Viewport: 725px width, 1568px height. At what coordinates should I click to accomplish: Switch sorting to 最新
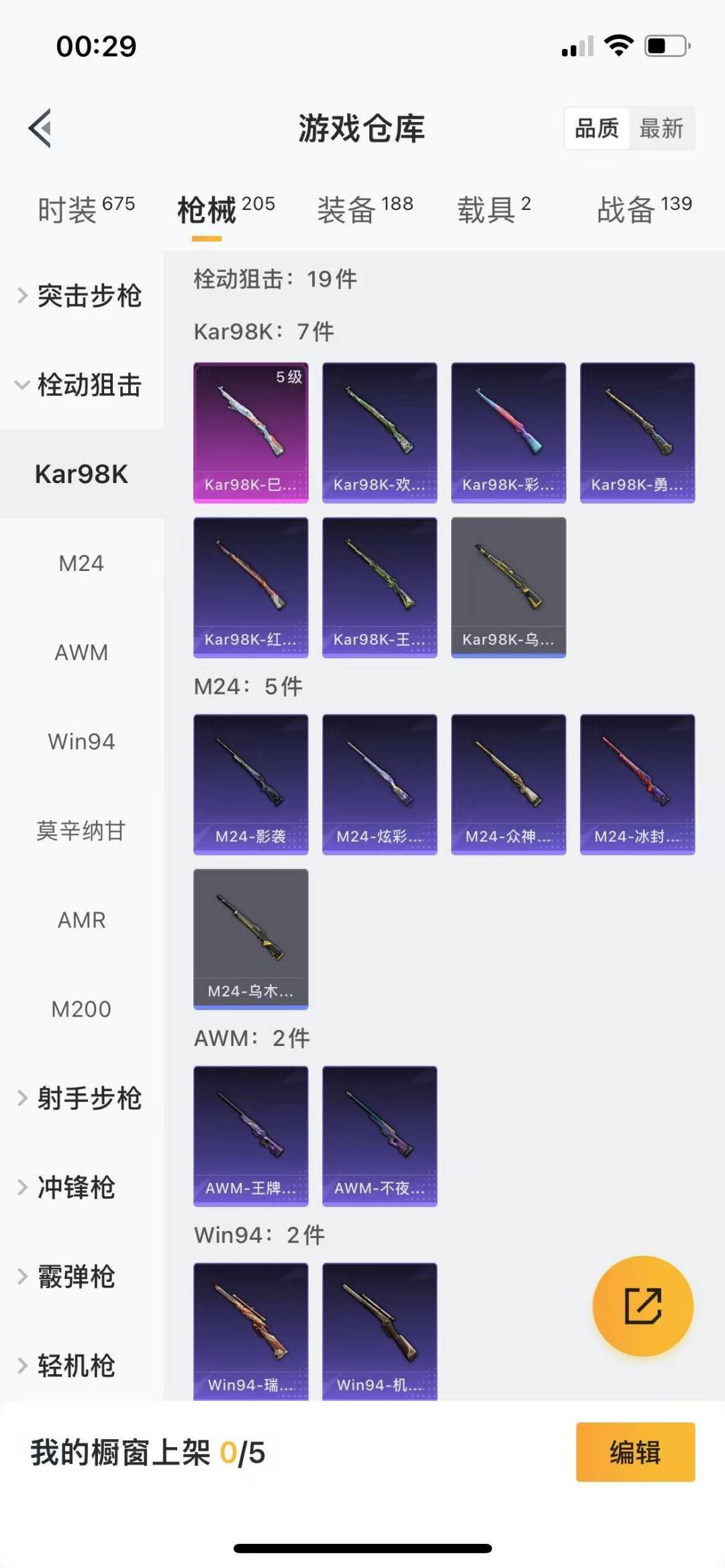pyautogui.click(x=661, y=128)
